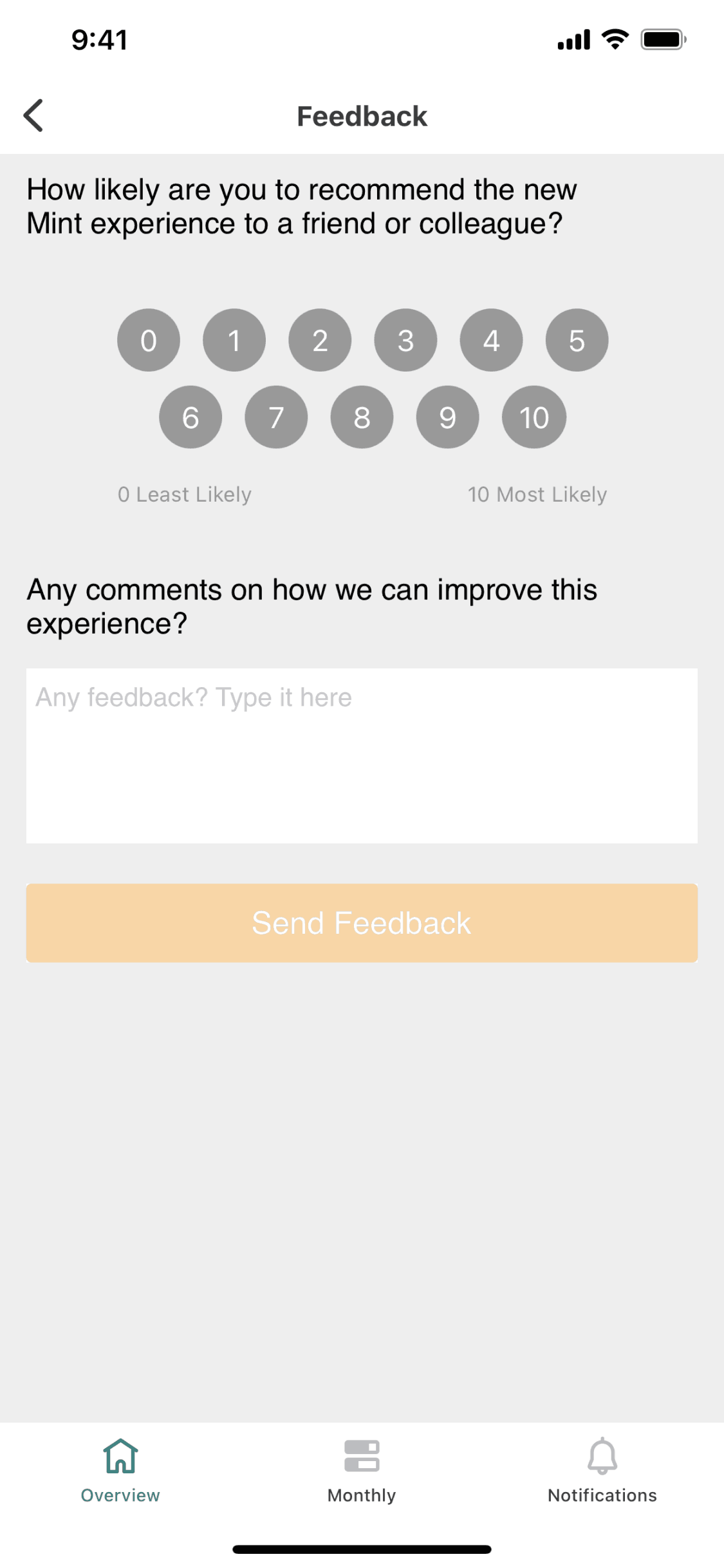Viewport: 724px width, 1568px height.
Task: Switch to the Overview tab
Action: [120, 1469]
